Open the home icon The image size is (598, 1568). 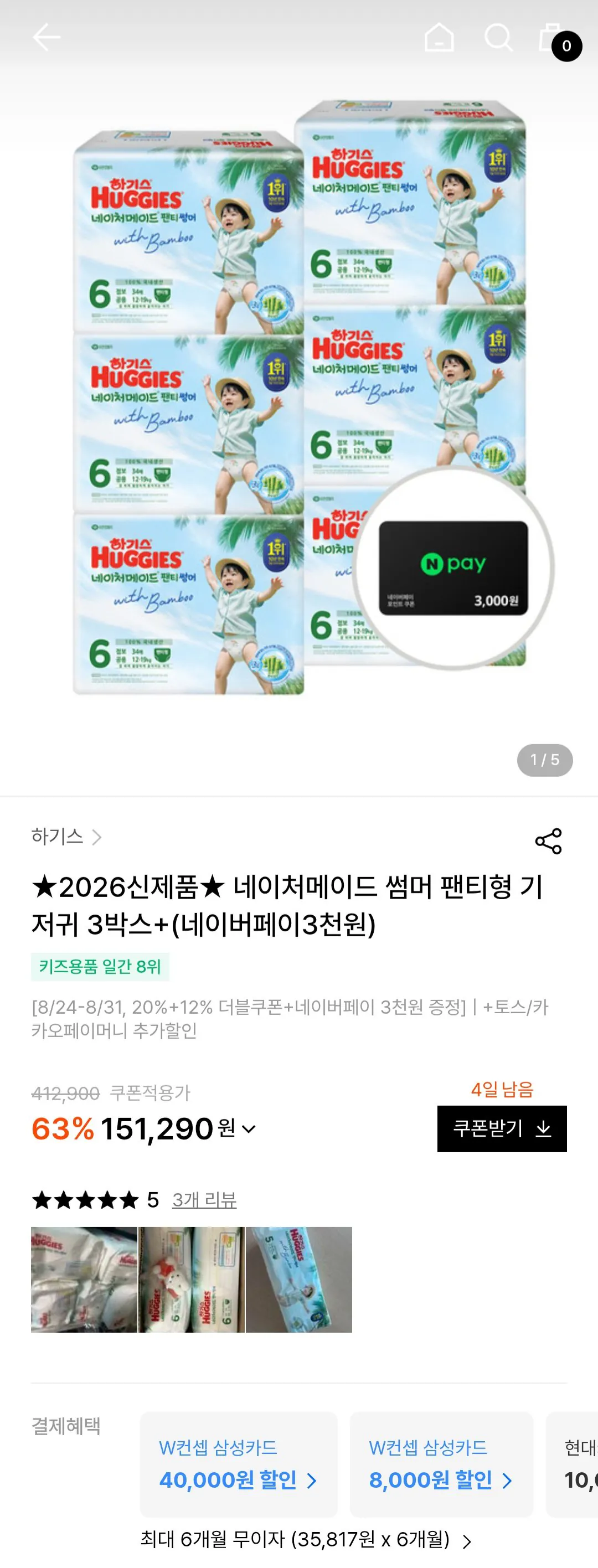click(439, 38)
